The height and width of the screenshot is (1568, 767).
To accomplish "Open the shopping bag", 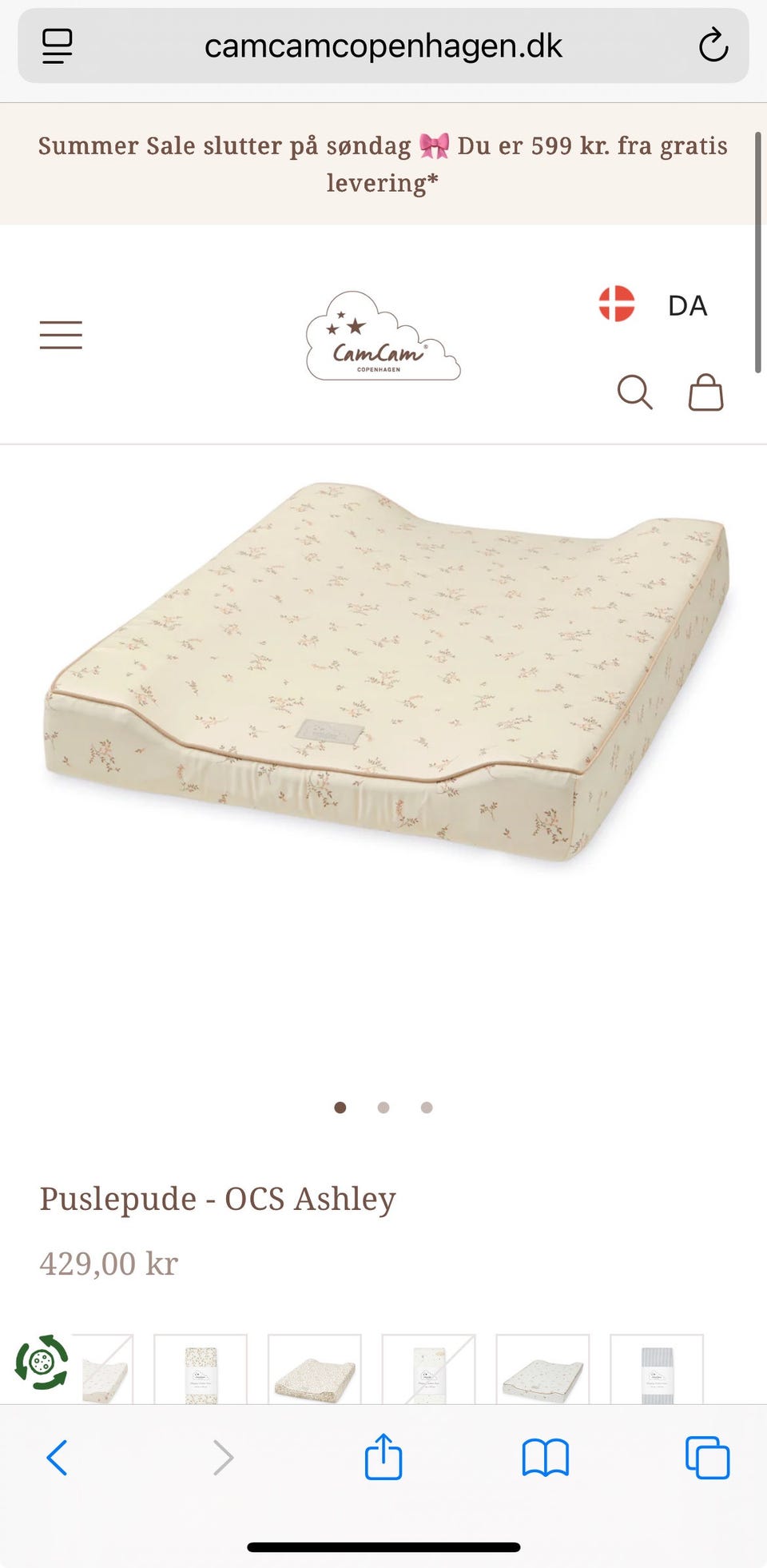I will pyautogui.click(x=706, y=392).
